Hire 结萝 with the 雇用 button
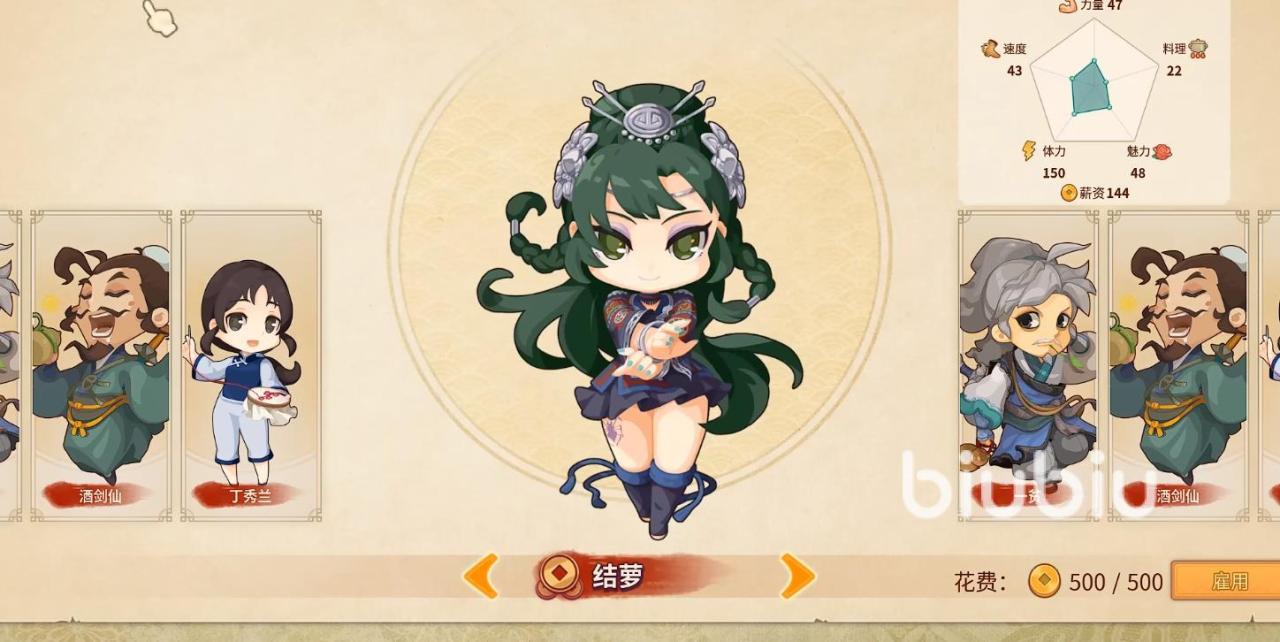This screenshot has width=1280, height=642. pyautogui.click(x=1228, y=581)
